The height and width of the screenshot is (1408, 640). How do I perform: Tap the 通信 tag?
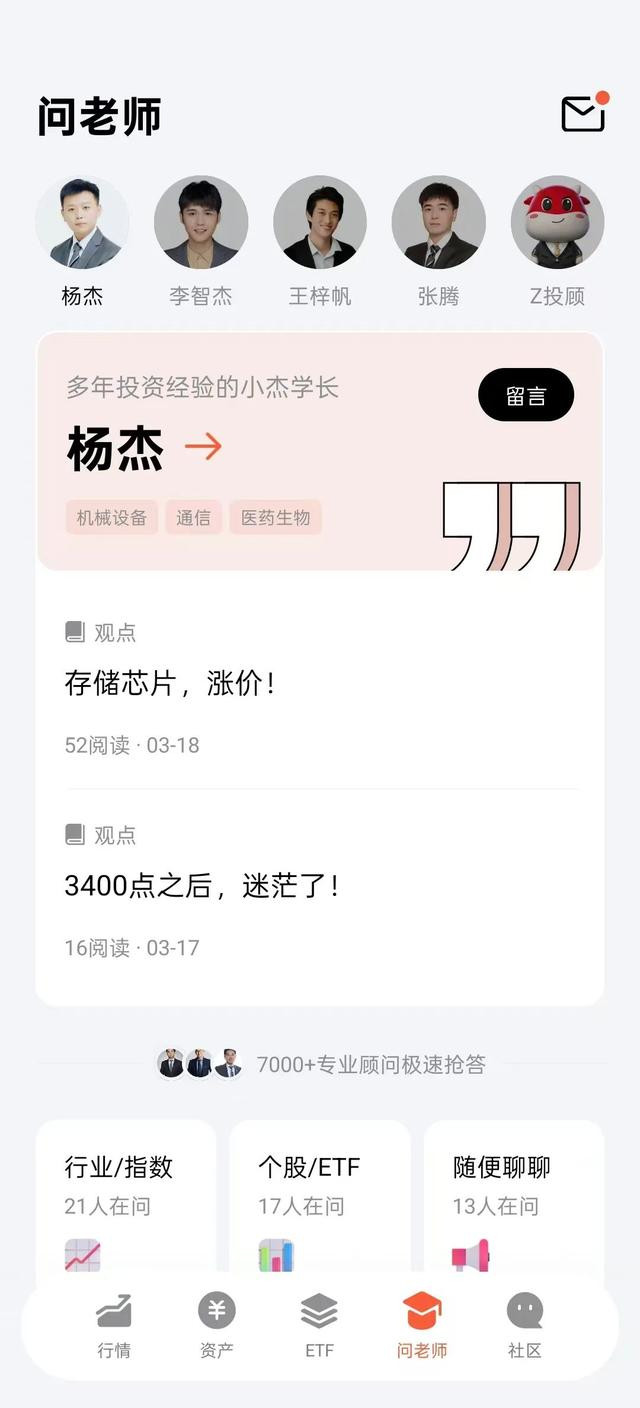(194, 518)
